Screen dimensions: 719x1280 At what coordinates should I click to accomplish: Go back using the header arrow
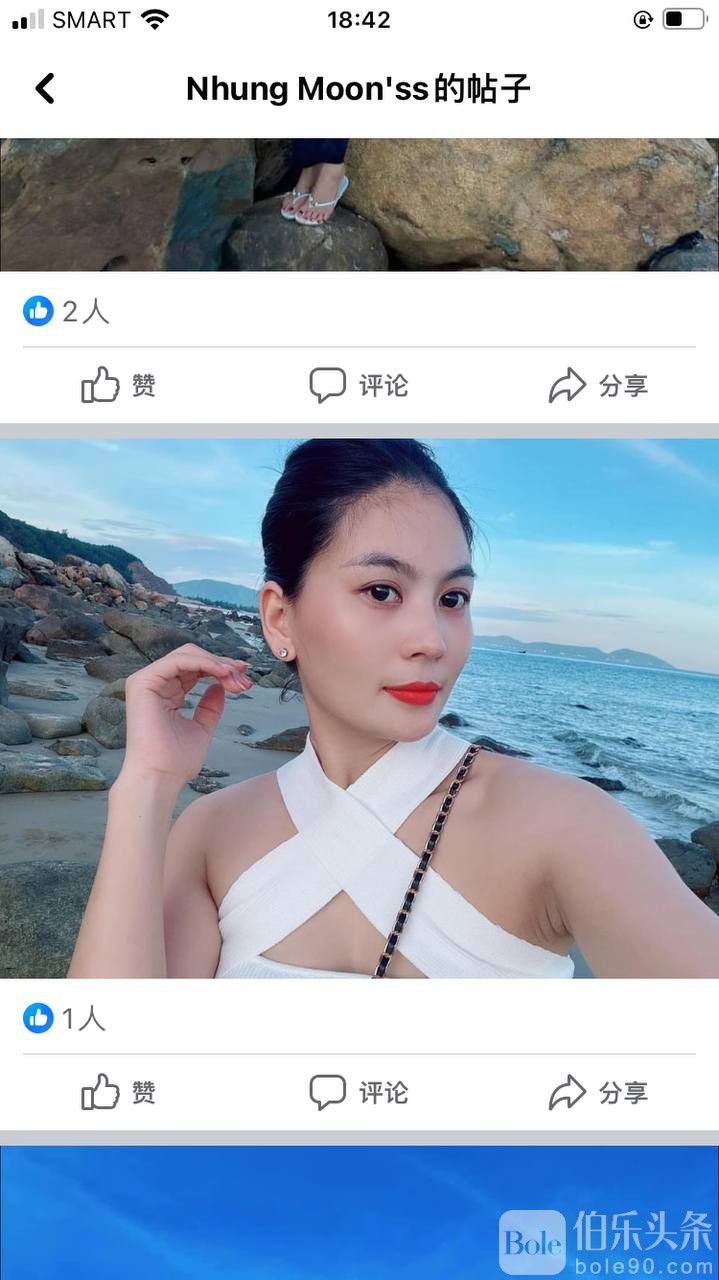(x=45, y=89)
